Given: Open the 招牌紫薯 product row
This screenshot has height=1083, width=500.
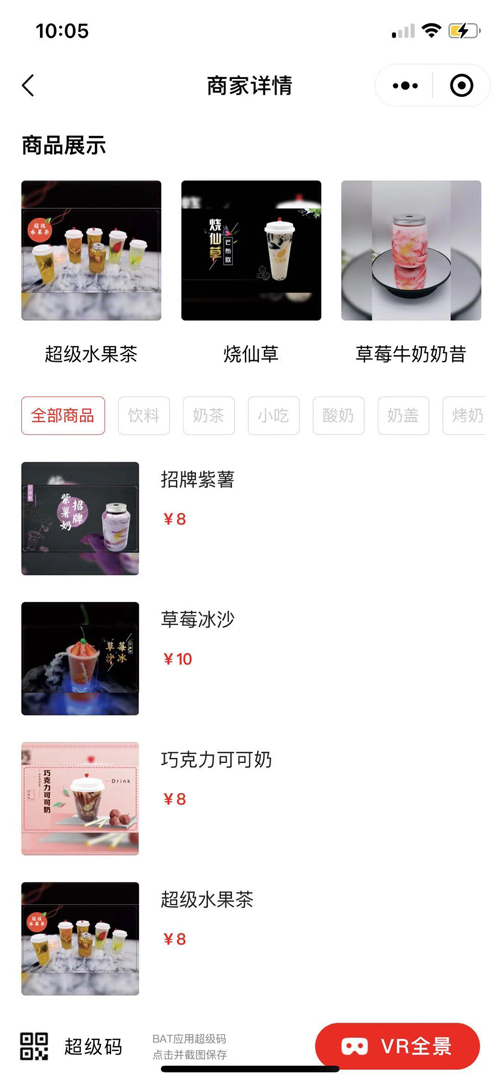Looking at the screenshot, I should click(x=250, y=519).
